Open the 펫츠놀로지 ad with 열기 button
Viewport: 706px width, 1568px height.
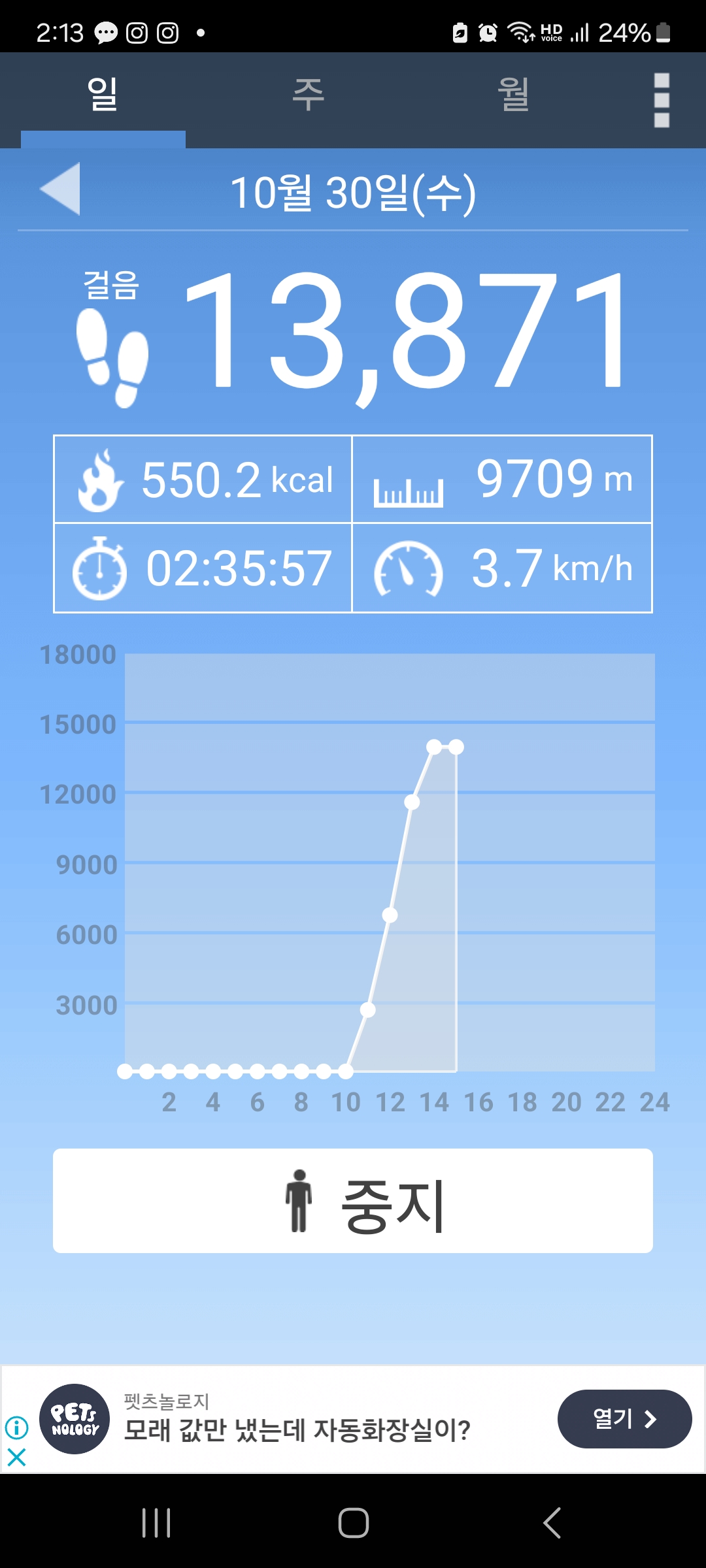624,1418
